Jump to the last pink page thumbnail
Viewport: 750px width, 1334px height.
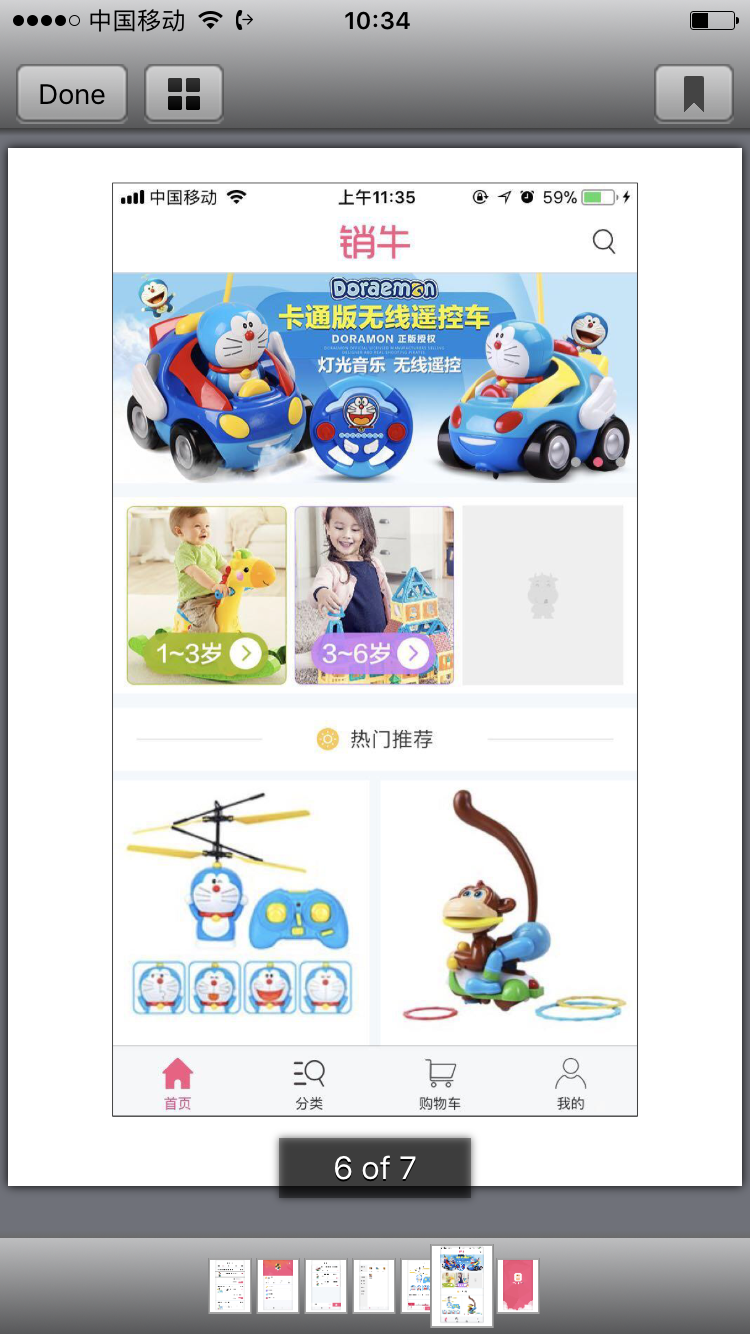(x=518, y=1286)
